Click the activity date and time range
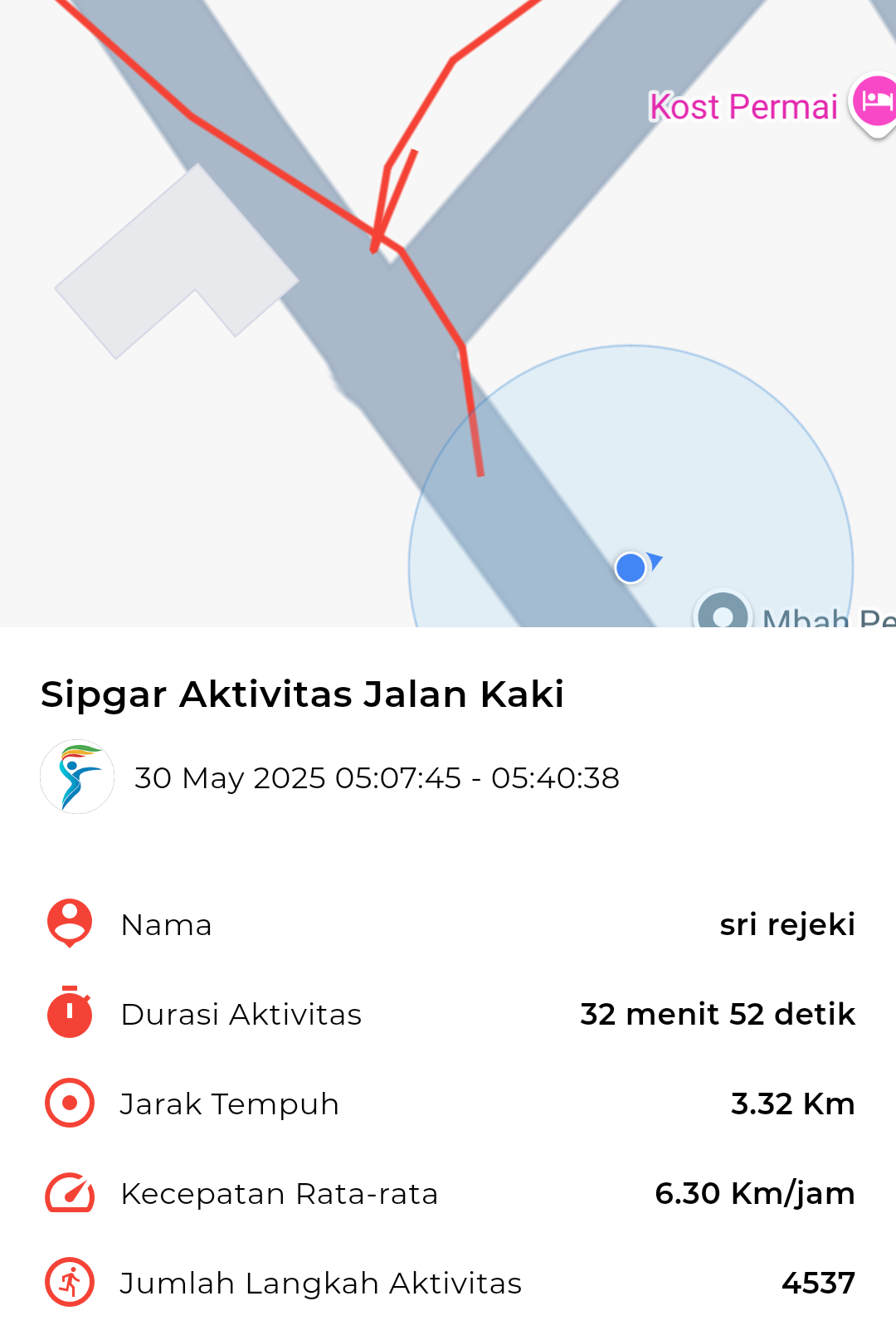This screenshot has width=896, height=1335. [x=377, y=777]
